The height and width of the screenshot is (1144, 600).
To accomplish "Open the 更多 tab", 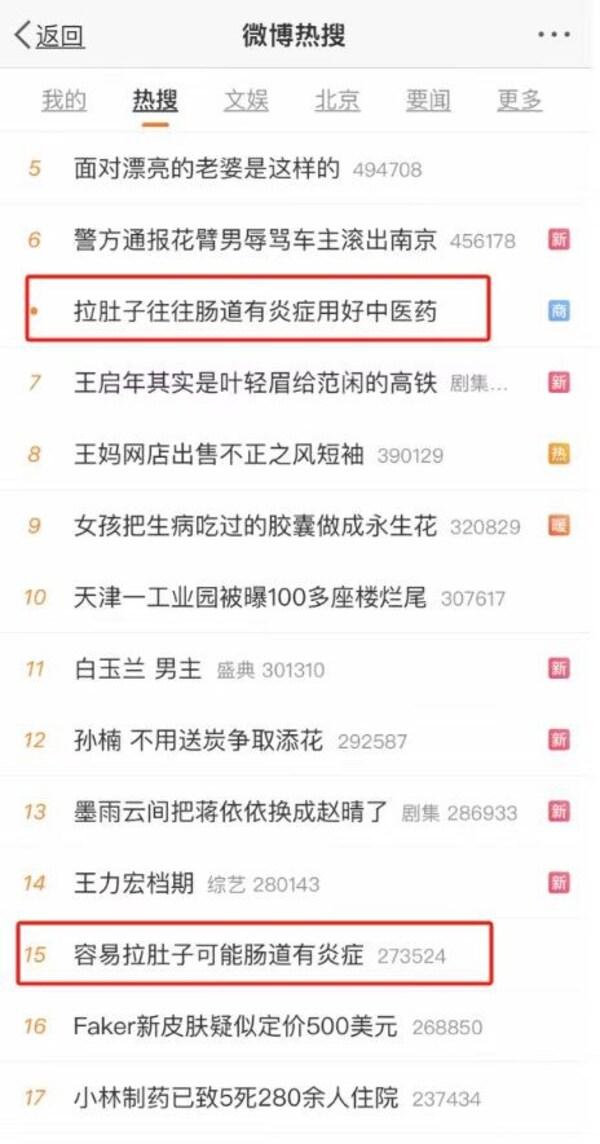I will [519, 100].
